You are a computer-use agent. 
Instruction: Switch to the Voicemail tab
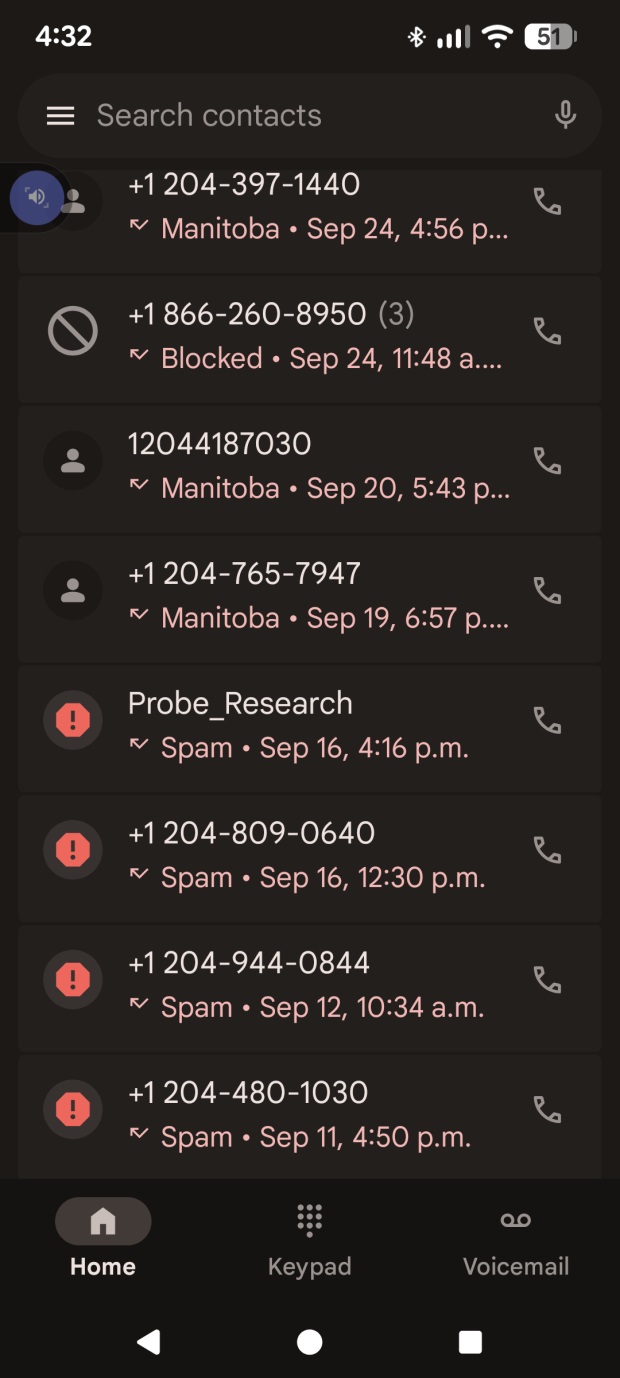[515, 1240]
